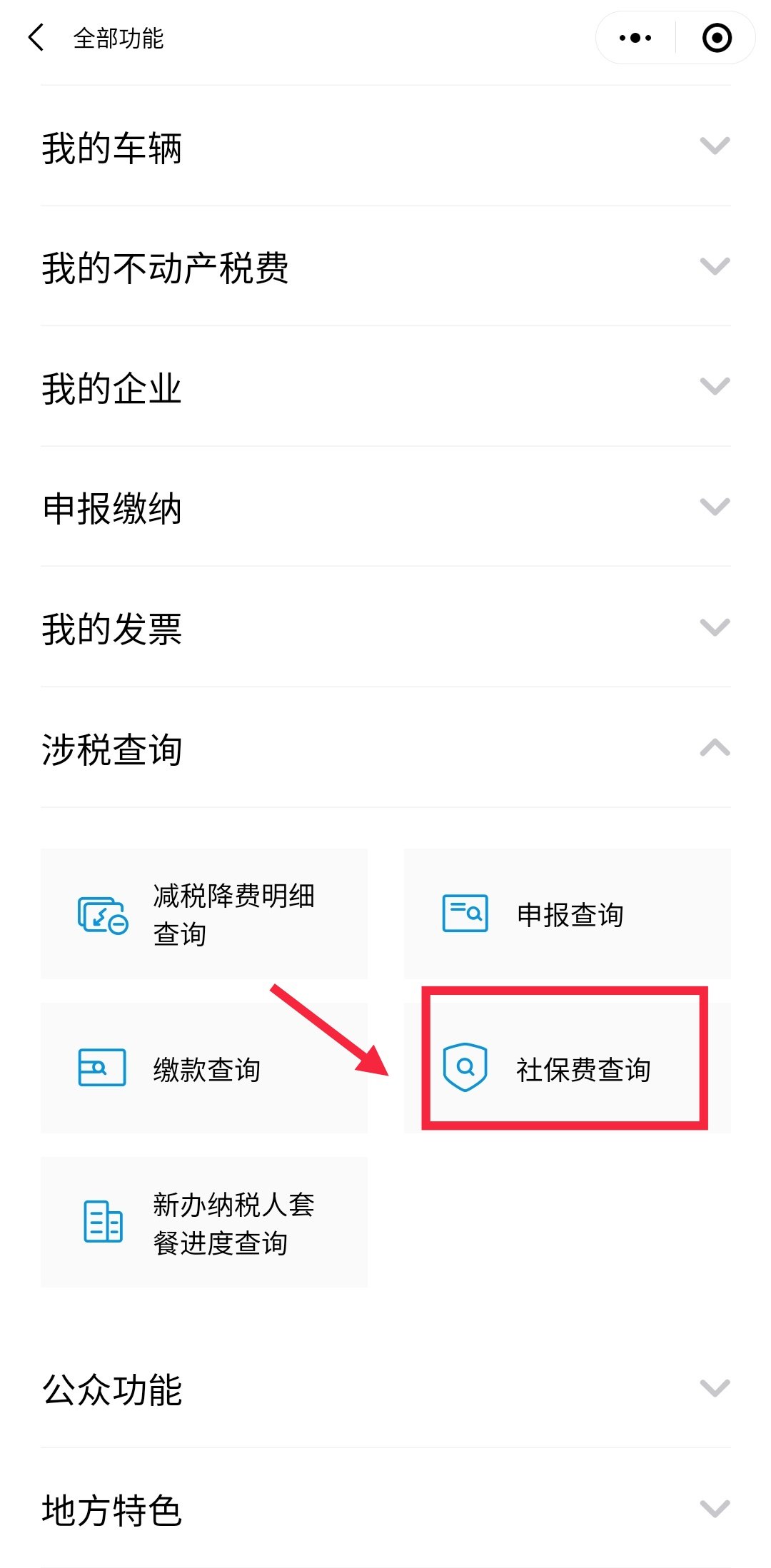Expand the 申报缴纳 section
Screen dimensions: 771x1568
385,508
